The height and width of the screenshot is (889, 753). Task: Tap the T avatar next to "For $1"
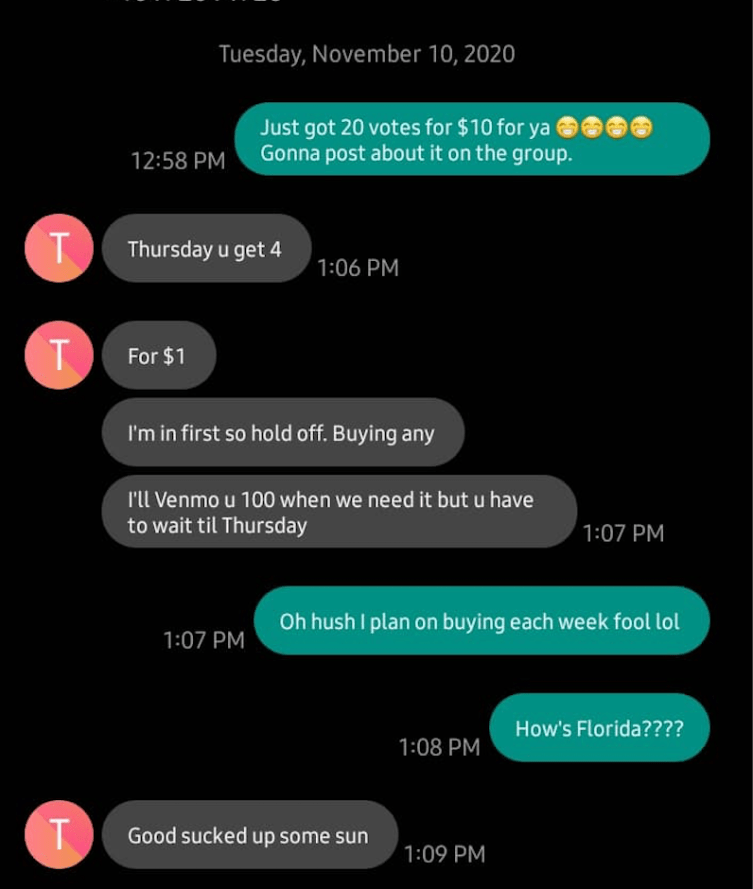click(x=59, y=355)
